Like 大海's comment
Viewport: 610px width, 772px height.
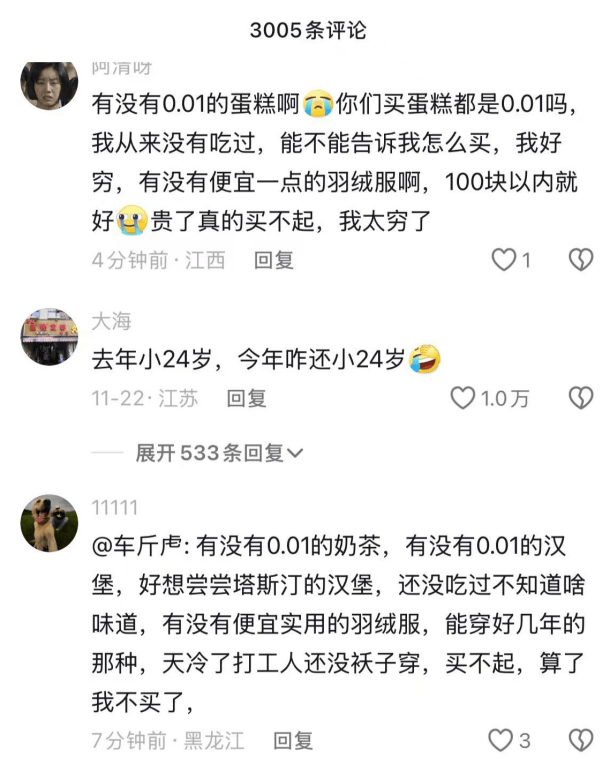(x=463, y=398)
